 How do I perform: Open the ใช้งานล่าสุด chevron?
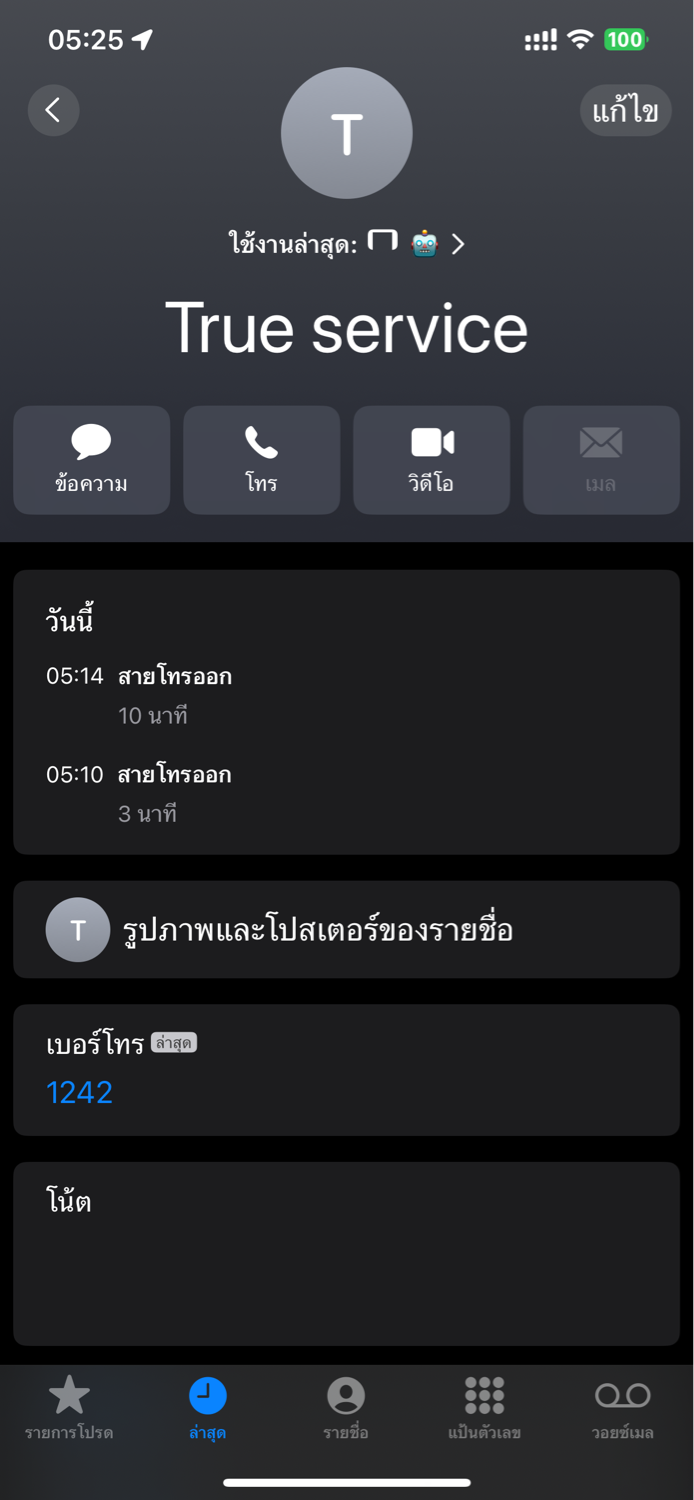click(x=458, y=244)
